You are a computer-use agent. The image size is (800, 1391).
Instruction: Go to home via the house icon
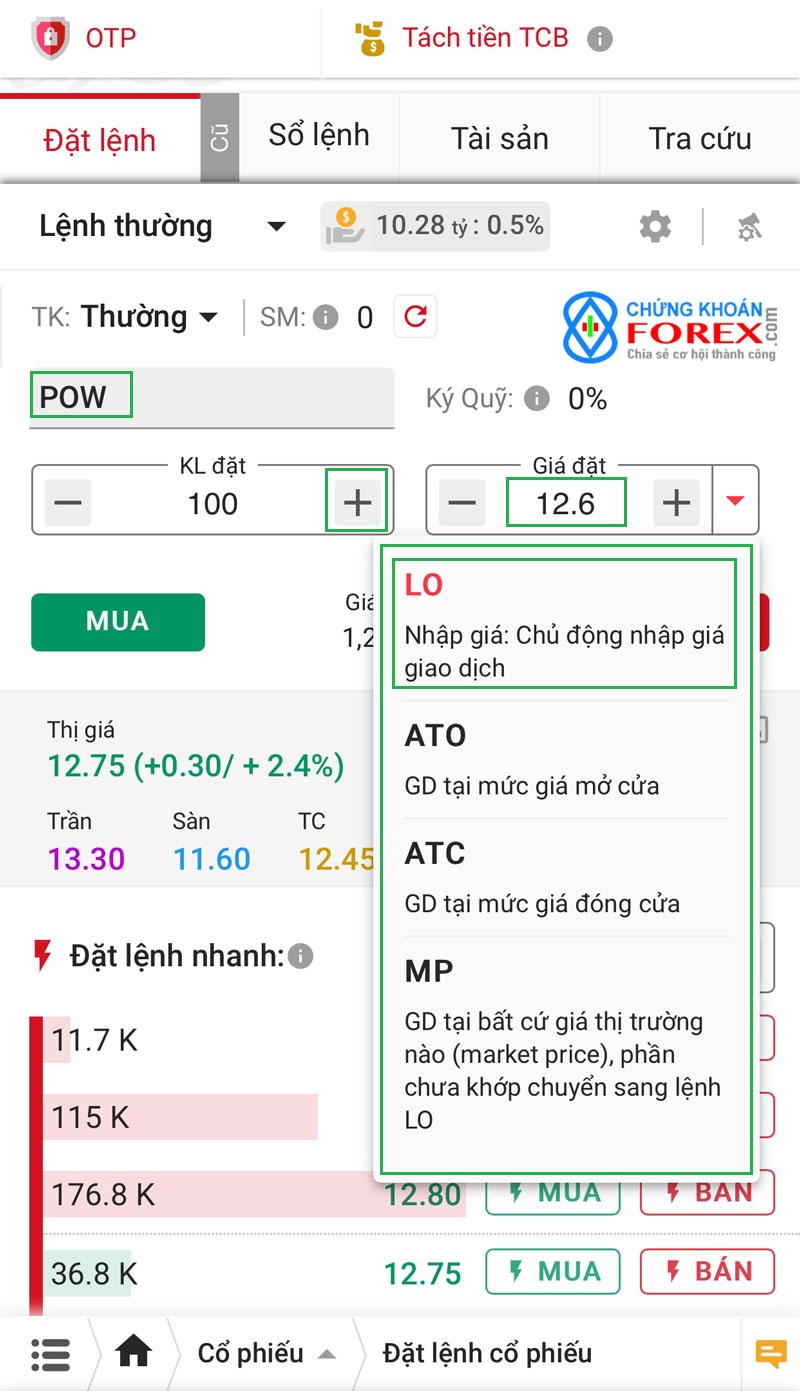pos(133,1353)
